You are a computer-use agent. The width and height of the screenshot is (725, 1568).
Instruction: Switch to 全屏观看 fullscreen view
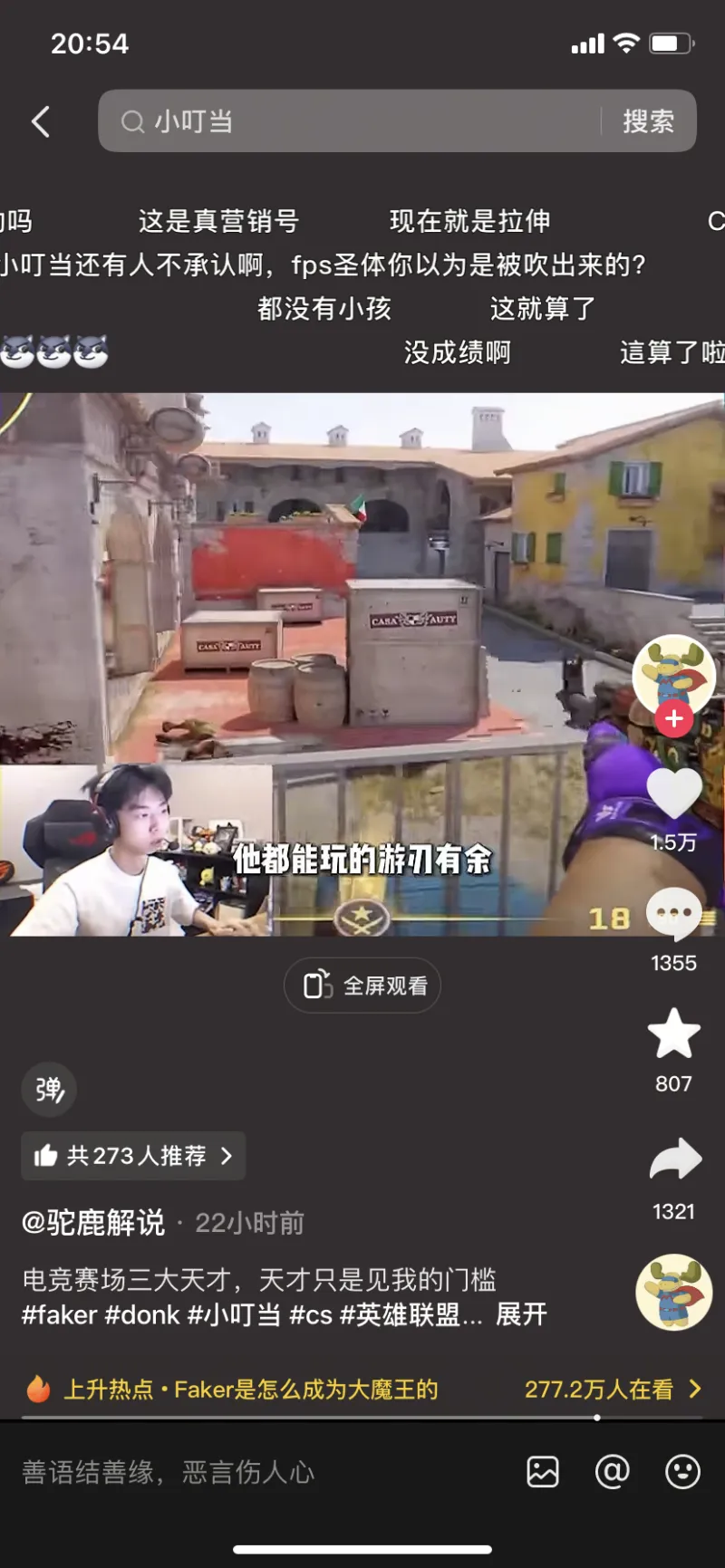[362, 986]
